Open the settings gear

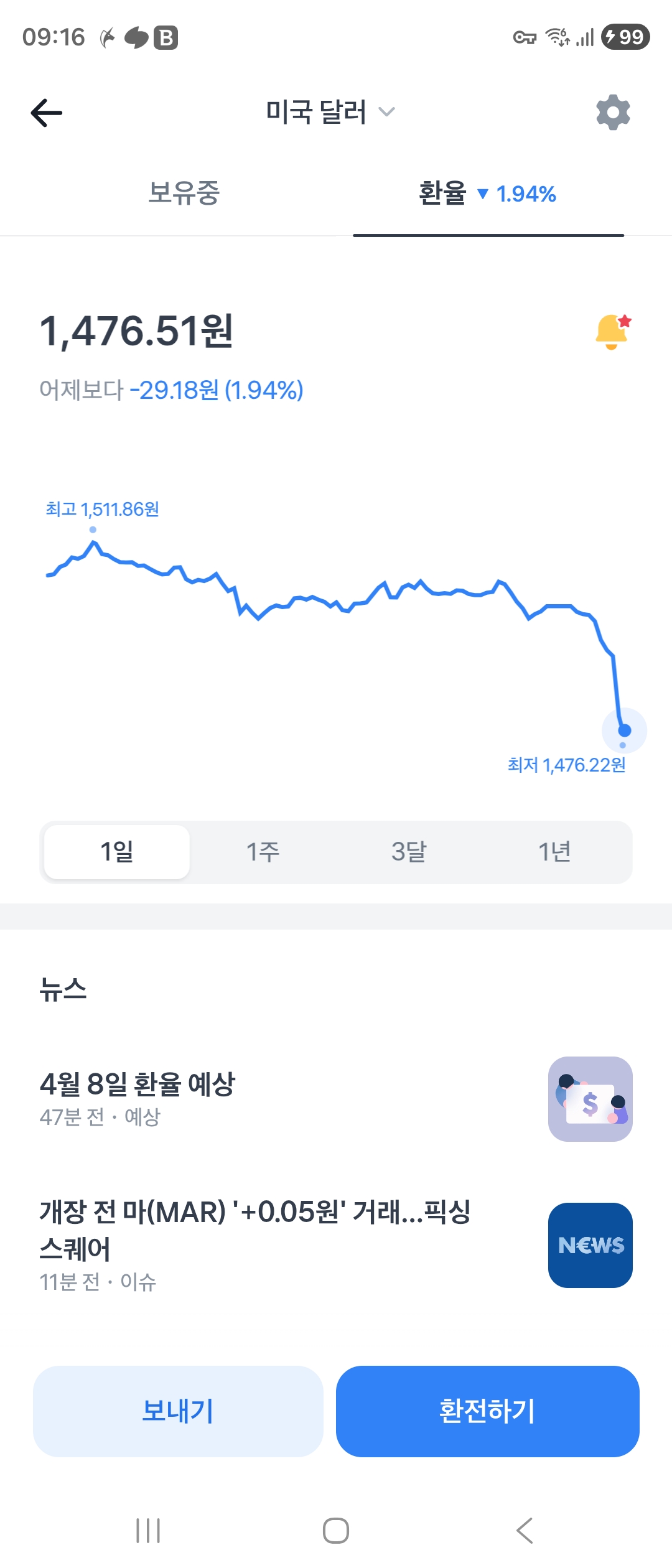point(613,113)
